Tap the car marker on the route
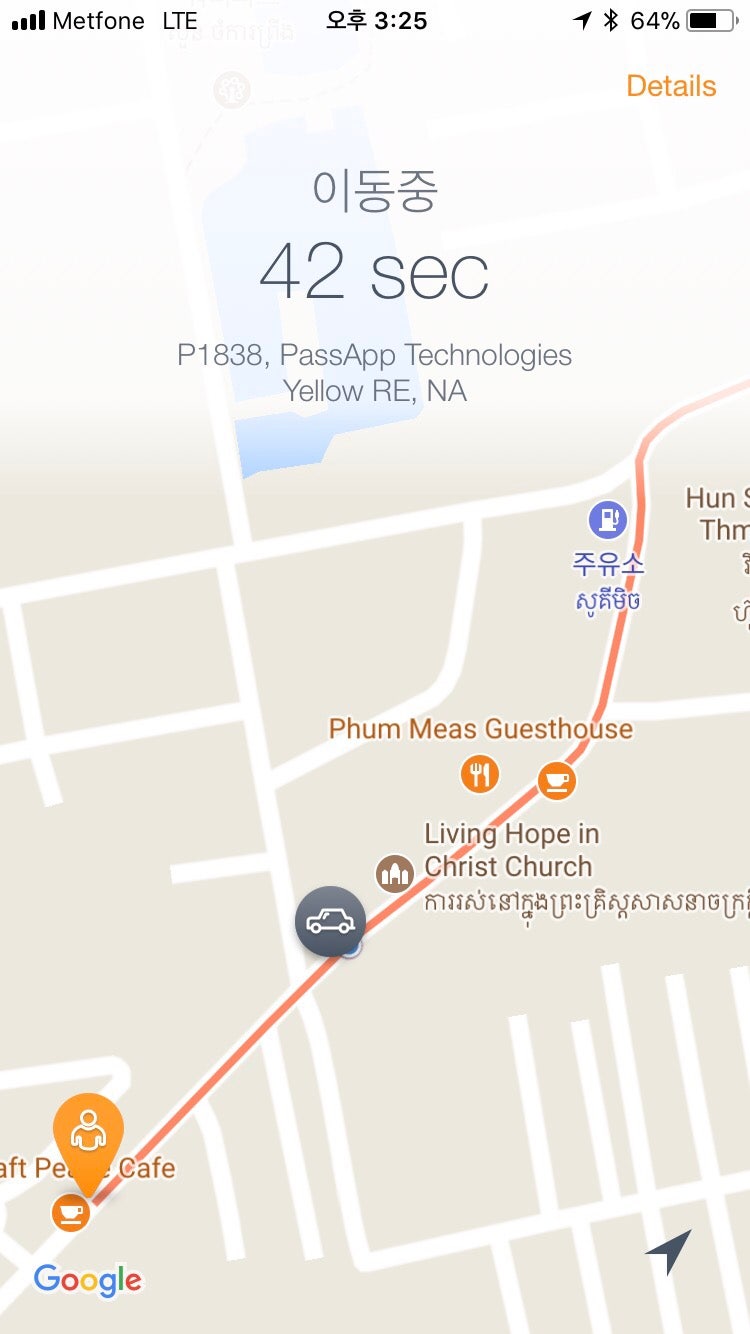This screenshot has height=1334, width=750. pyautogui.click(x=330, y=921)
